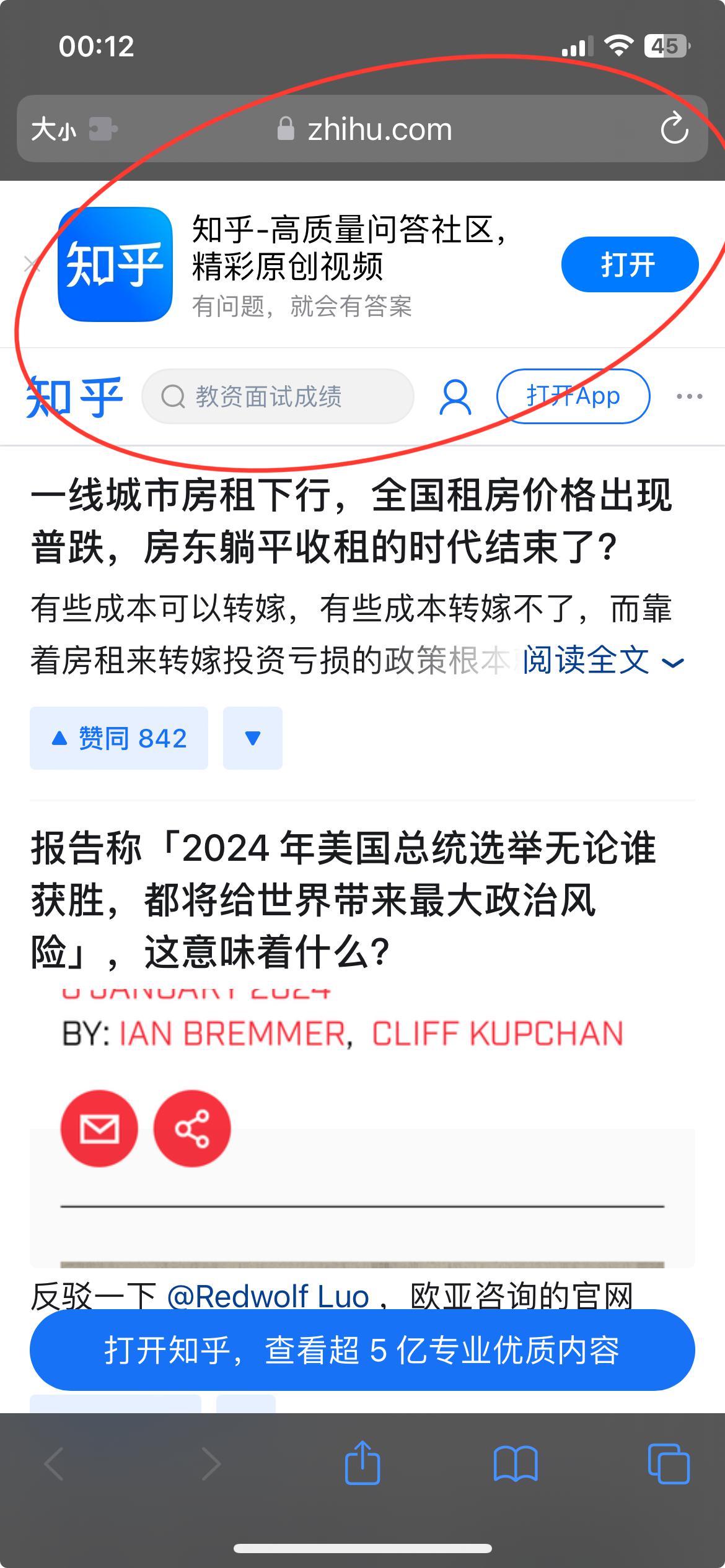
Task: Downvote the rent answer
Action: (253, 738)
